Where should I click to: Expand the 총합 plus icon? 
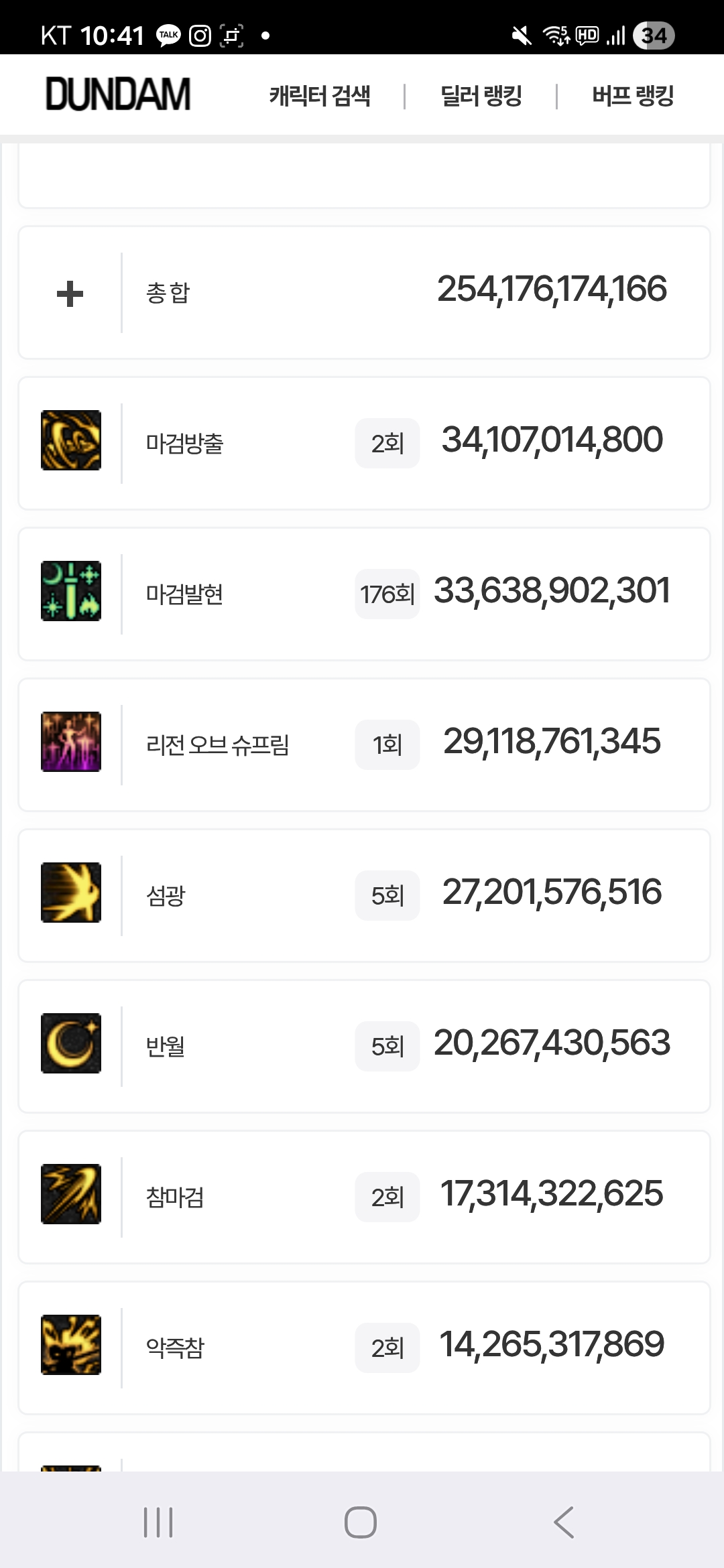point(70,293)
